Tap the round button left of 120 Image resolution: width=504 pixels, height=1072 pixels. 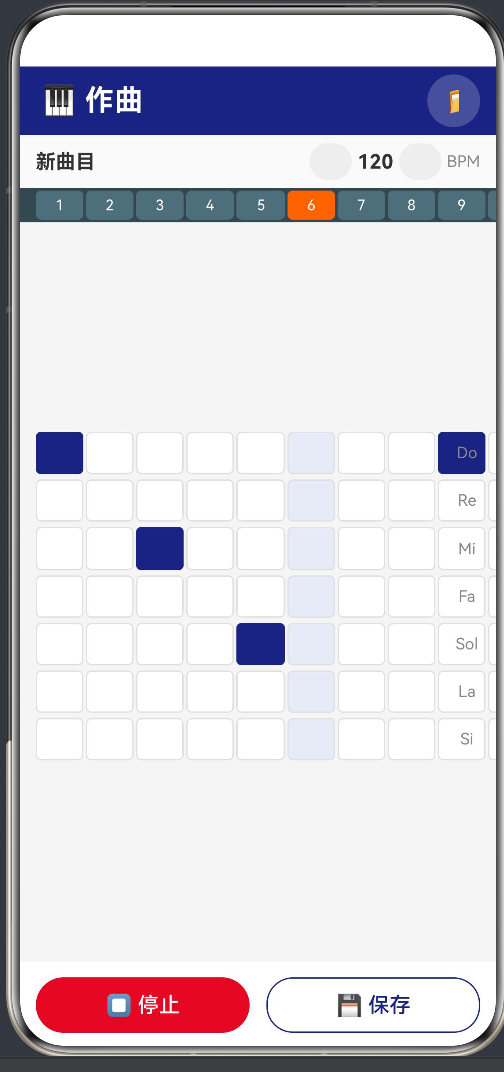[x=330, y=161]
